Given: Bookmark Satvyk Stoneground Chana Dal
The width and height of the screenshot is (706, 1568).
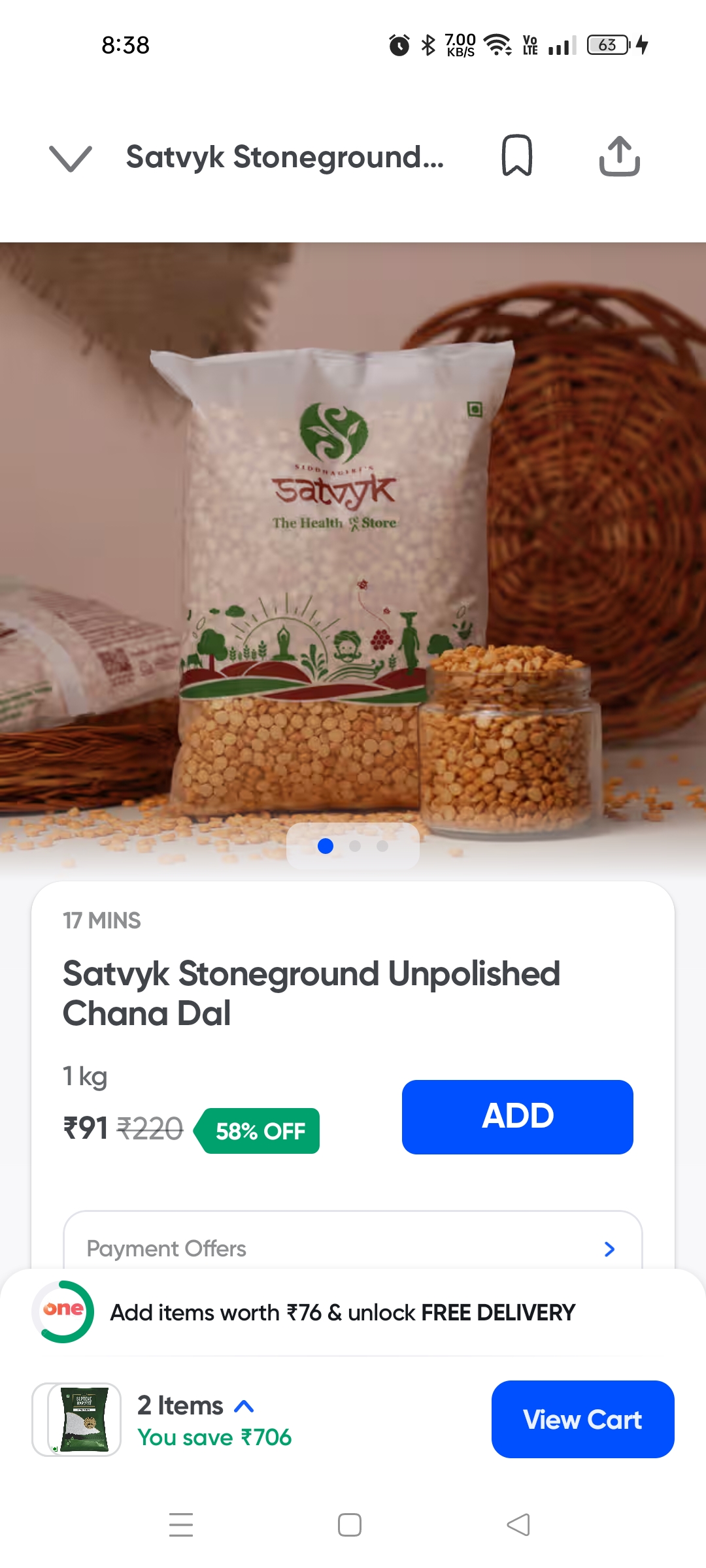Looking at the screenshot, I should coord(516,156).
